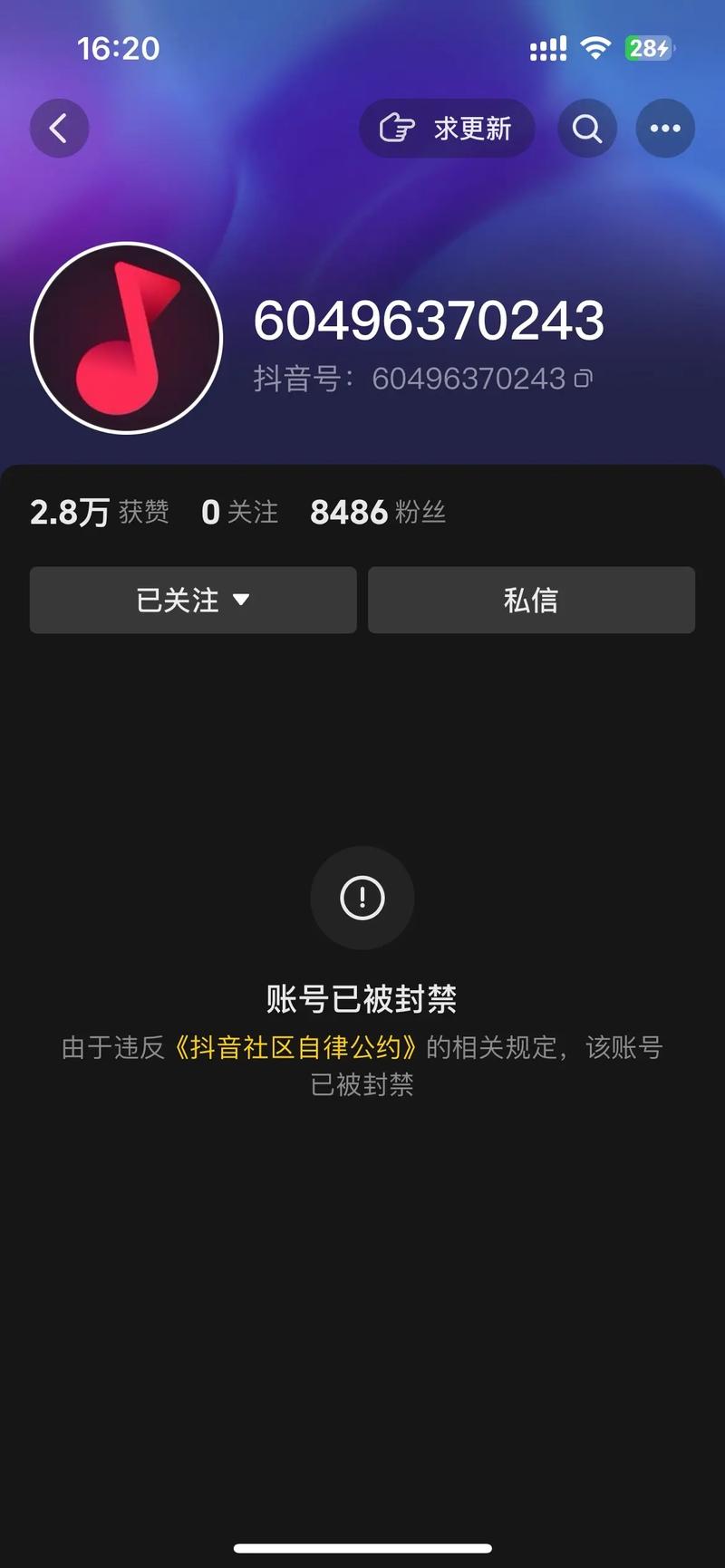View the 8486 粉丝 followers list
The width and height of the screenshot is (725, 1568).
[378, 513]
